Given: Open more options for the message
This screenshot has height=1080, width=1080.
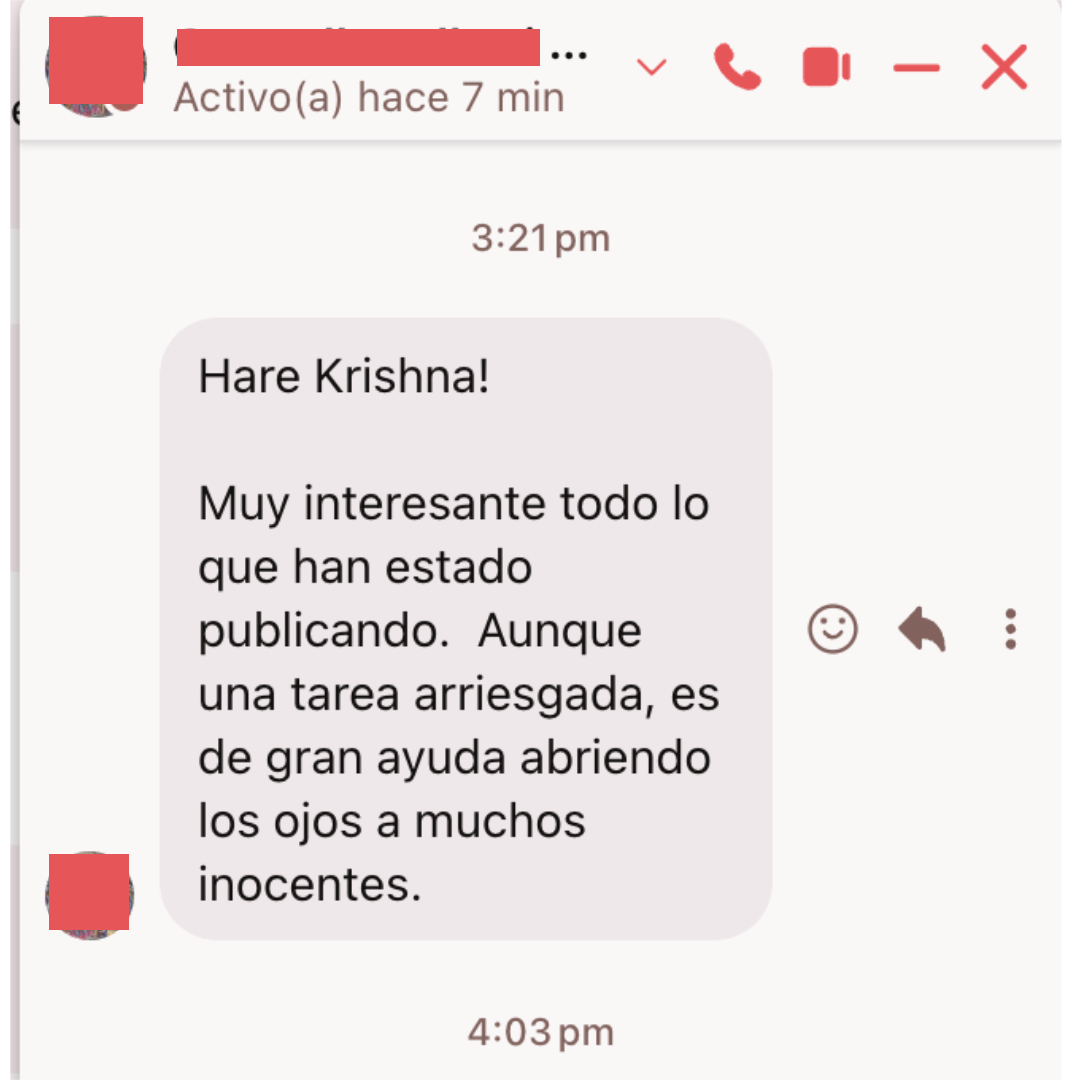Looking at the screenshot, I should [x=1010, y=630].
